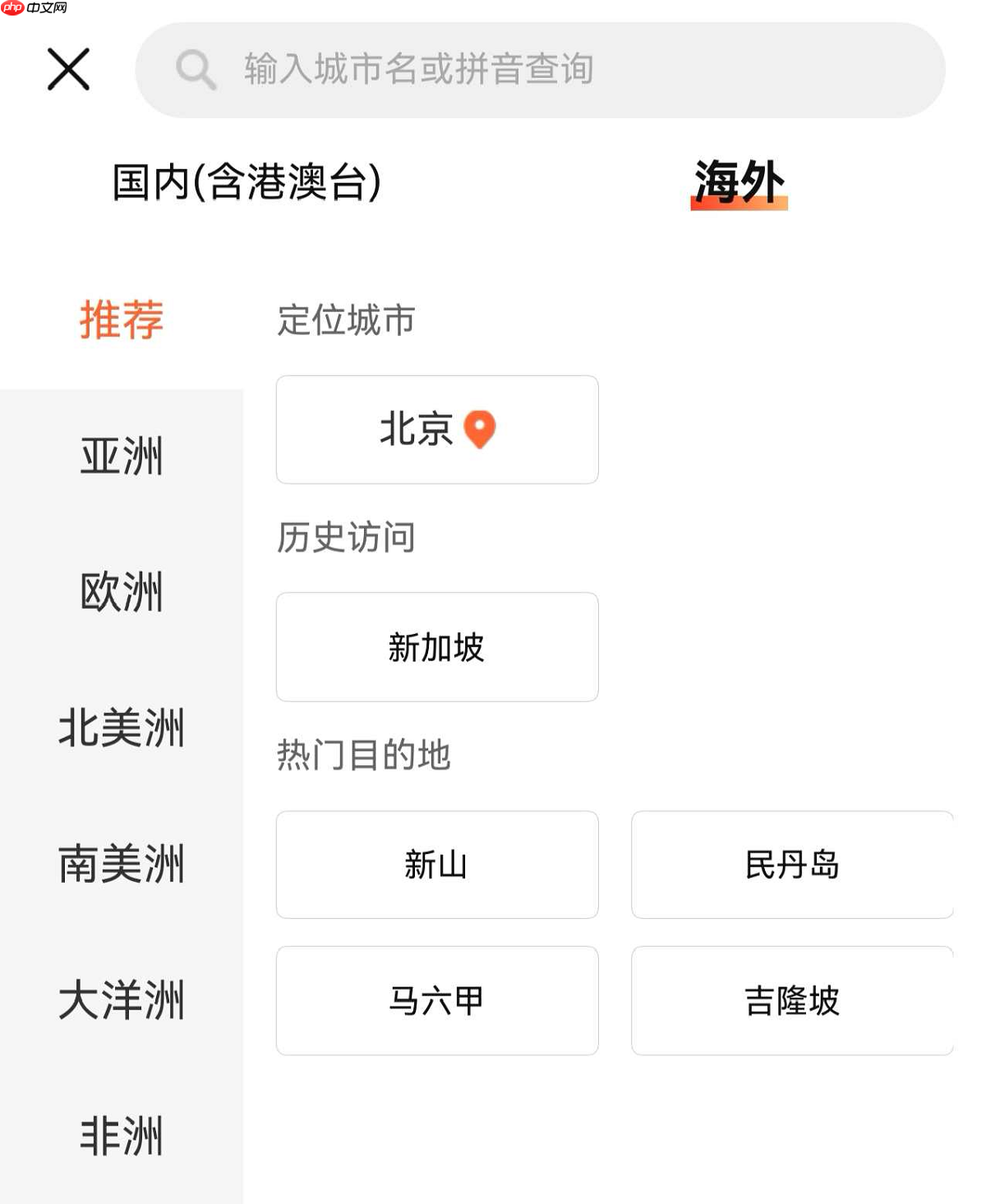Select 北美洲 in the sidebar
This screenshot has height=1204, width=986.
(123, 725)
